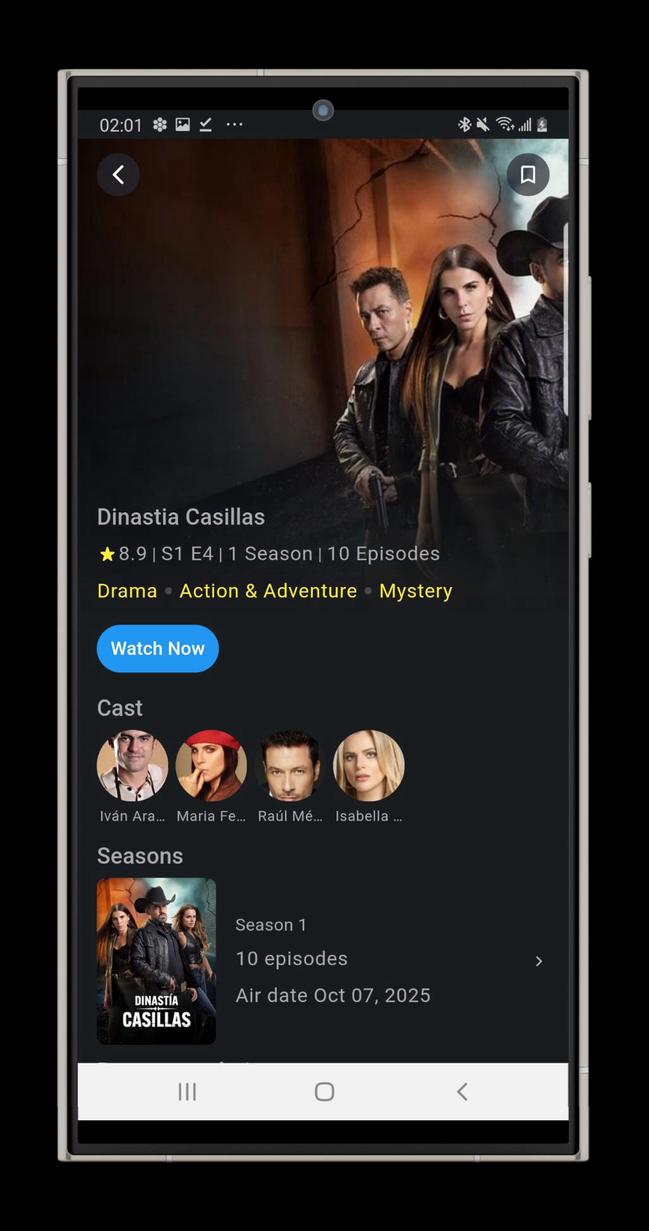Tap the Watch Now button
The width and height of the screenshot is (649, 1231).
158,648
